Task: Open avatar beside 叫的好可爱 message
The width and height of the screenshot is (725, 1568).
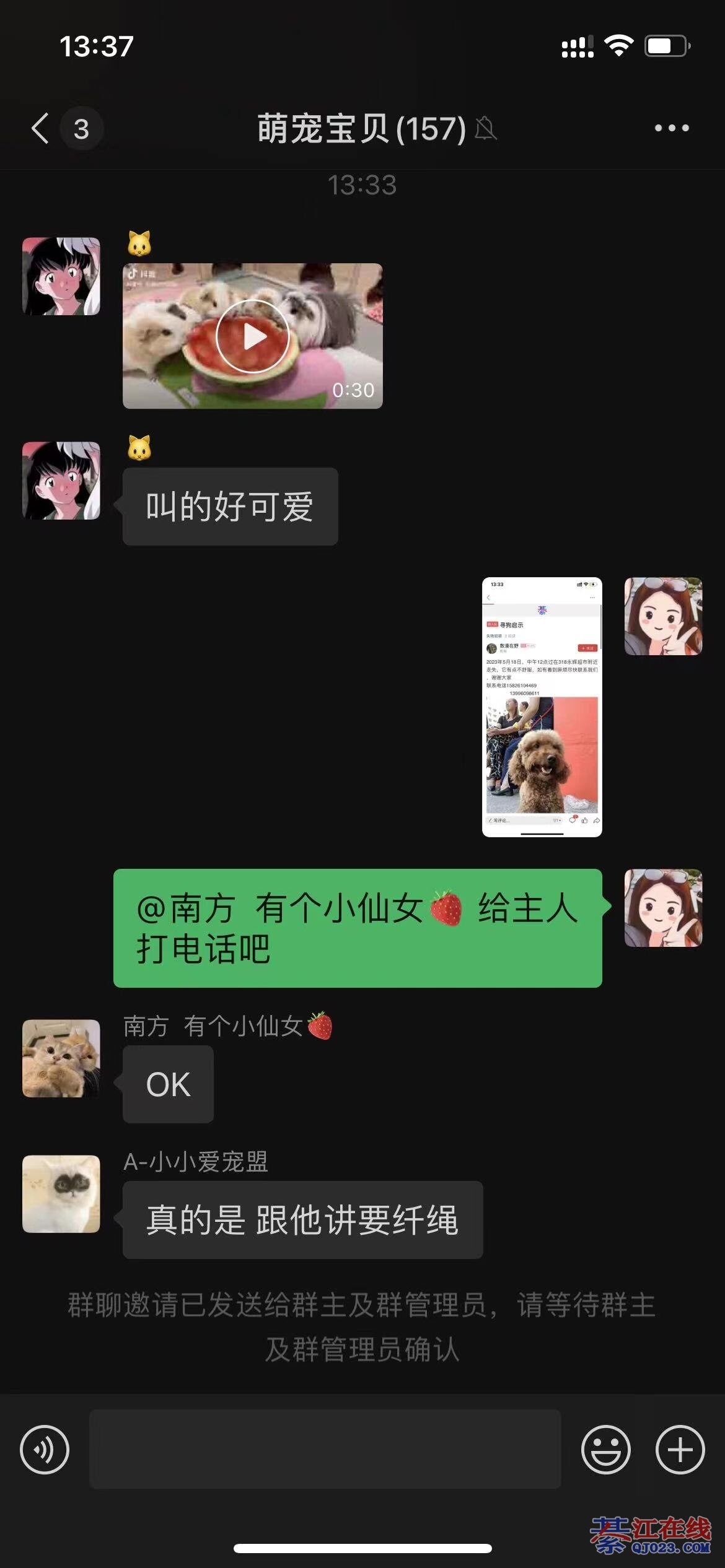Action: 61,481
